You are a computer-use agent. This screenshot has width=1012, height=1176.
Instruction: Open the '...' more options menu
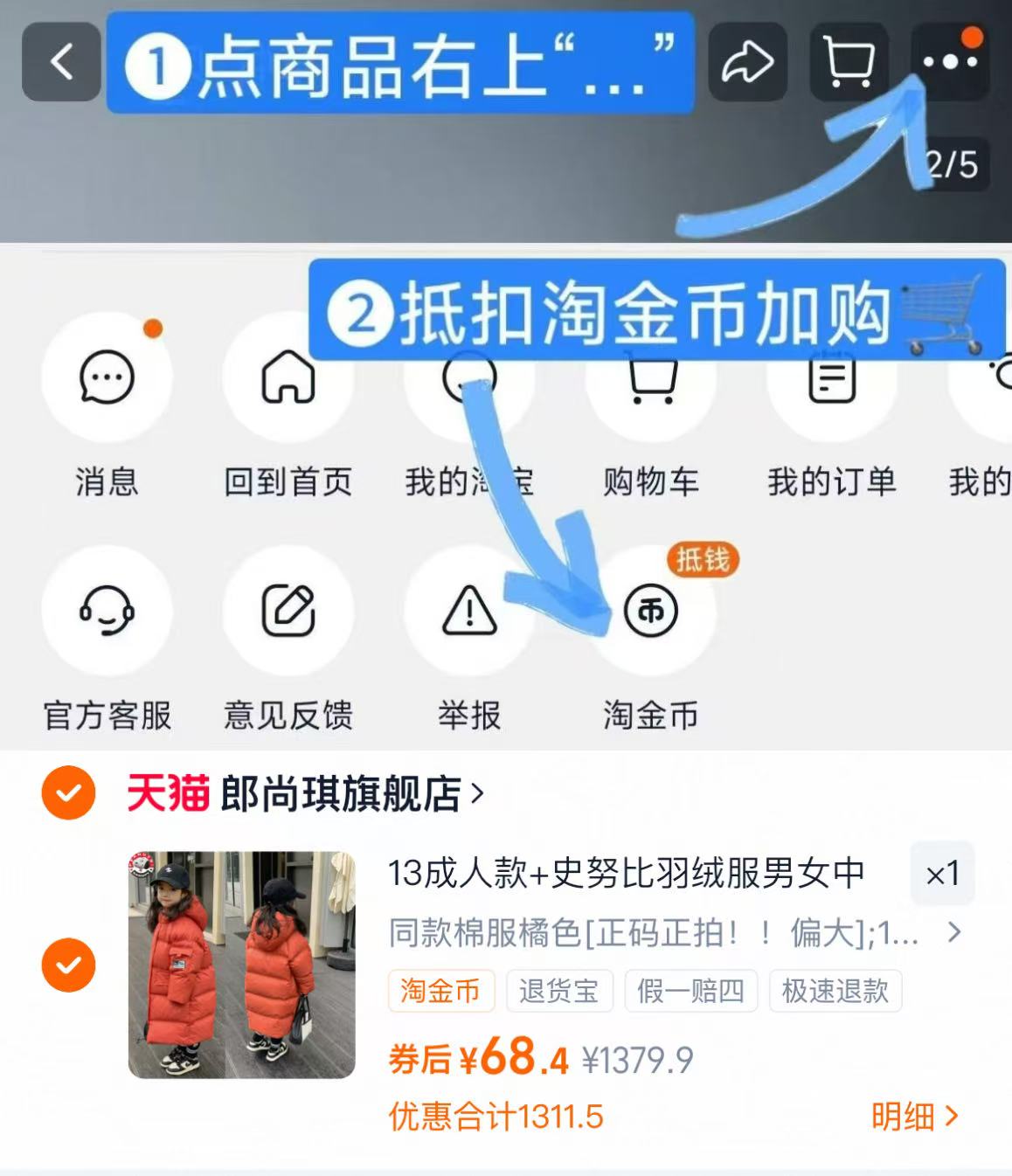(949, 62)
